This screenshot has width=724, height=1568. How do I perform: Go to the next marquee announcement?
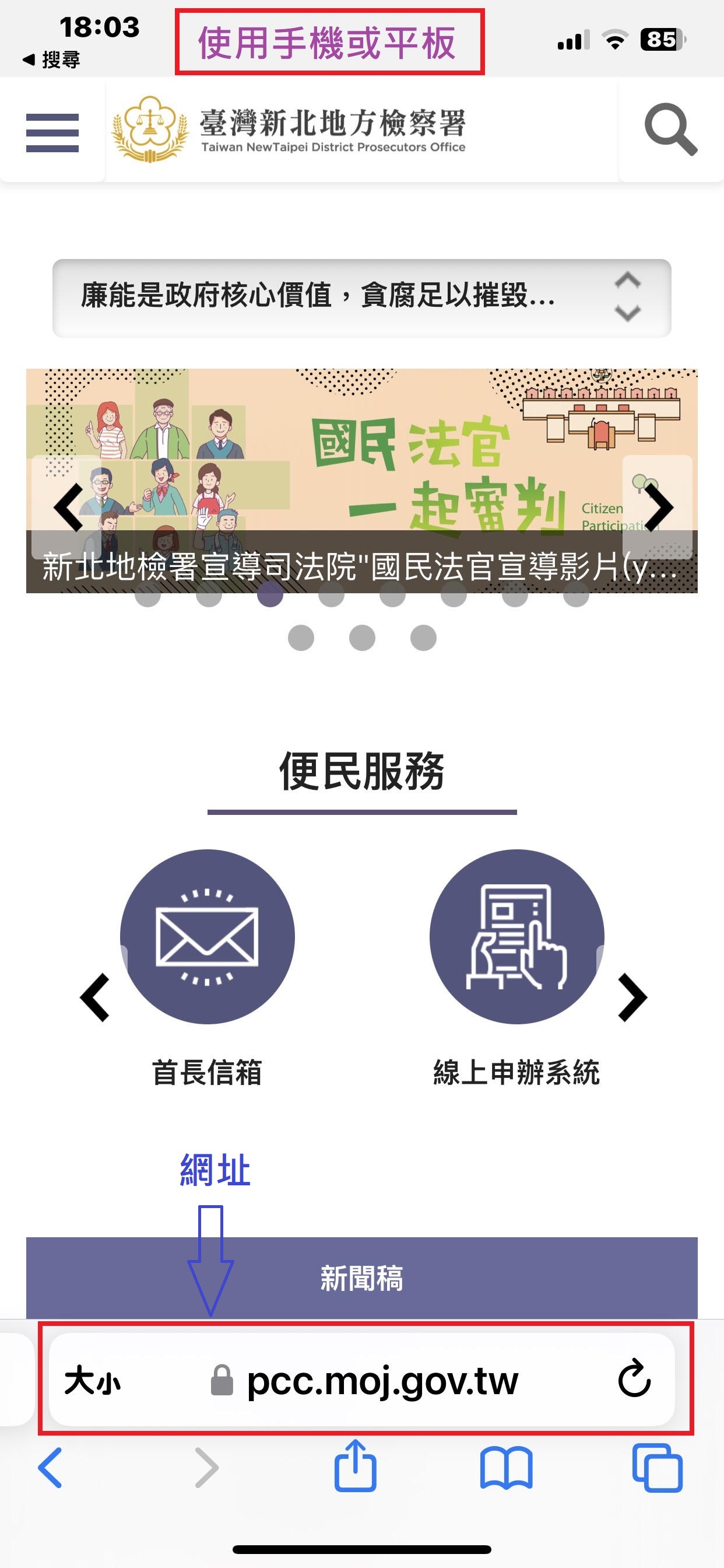(627, 313)
